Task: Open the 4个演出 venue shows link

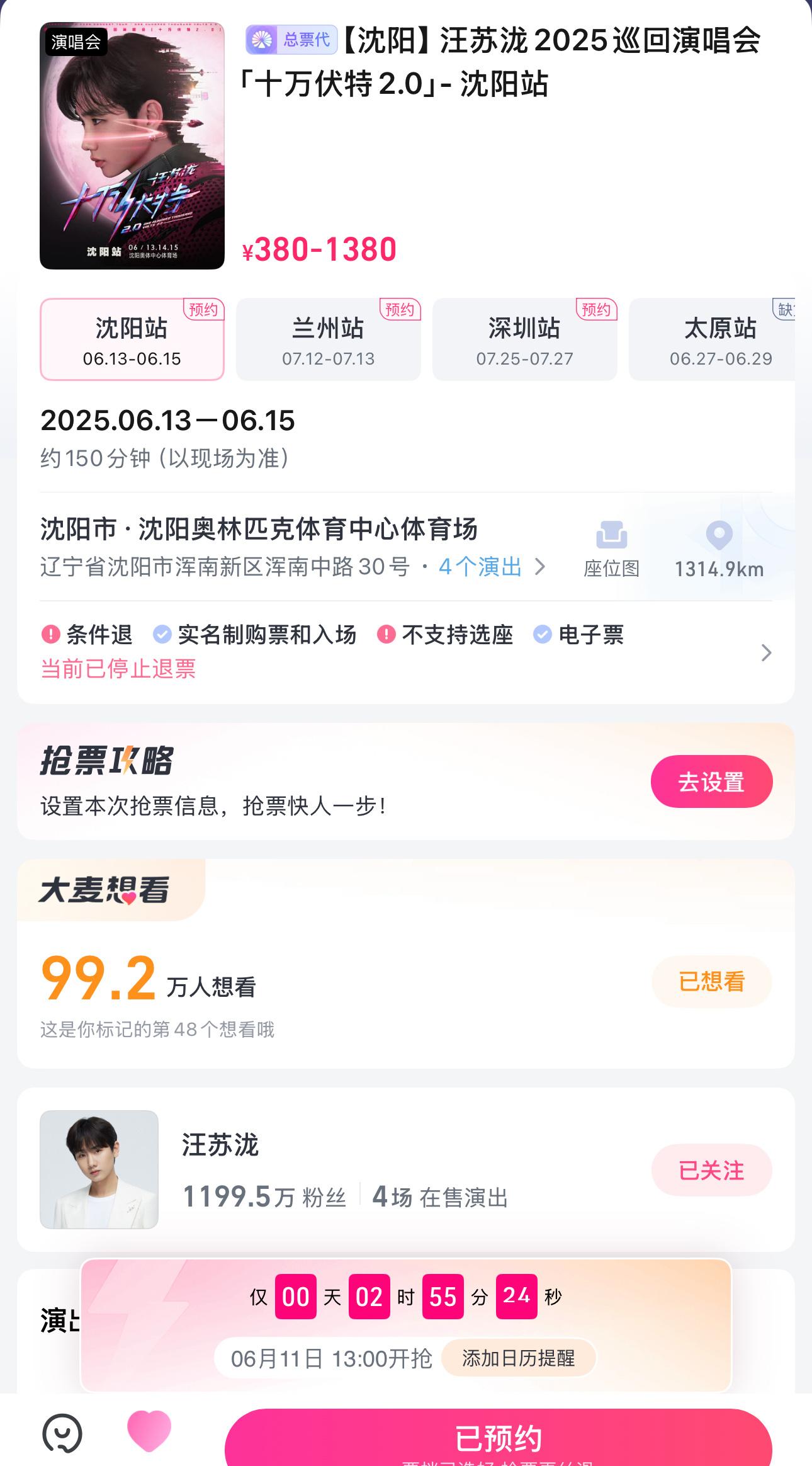Action: tap(491, 567)
